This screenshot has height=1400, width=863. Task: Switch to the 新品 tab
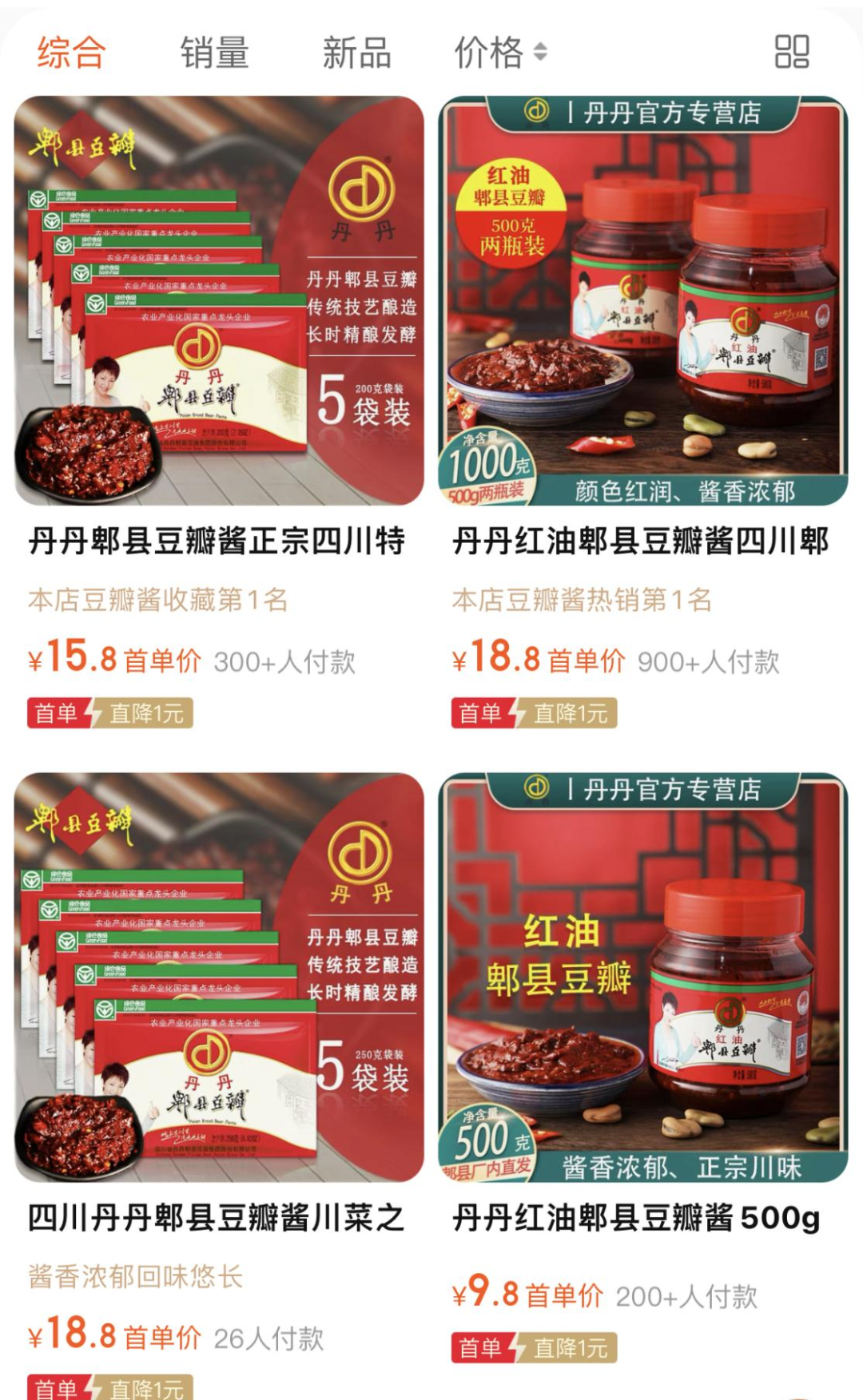point(356,53)
